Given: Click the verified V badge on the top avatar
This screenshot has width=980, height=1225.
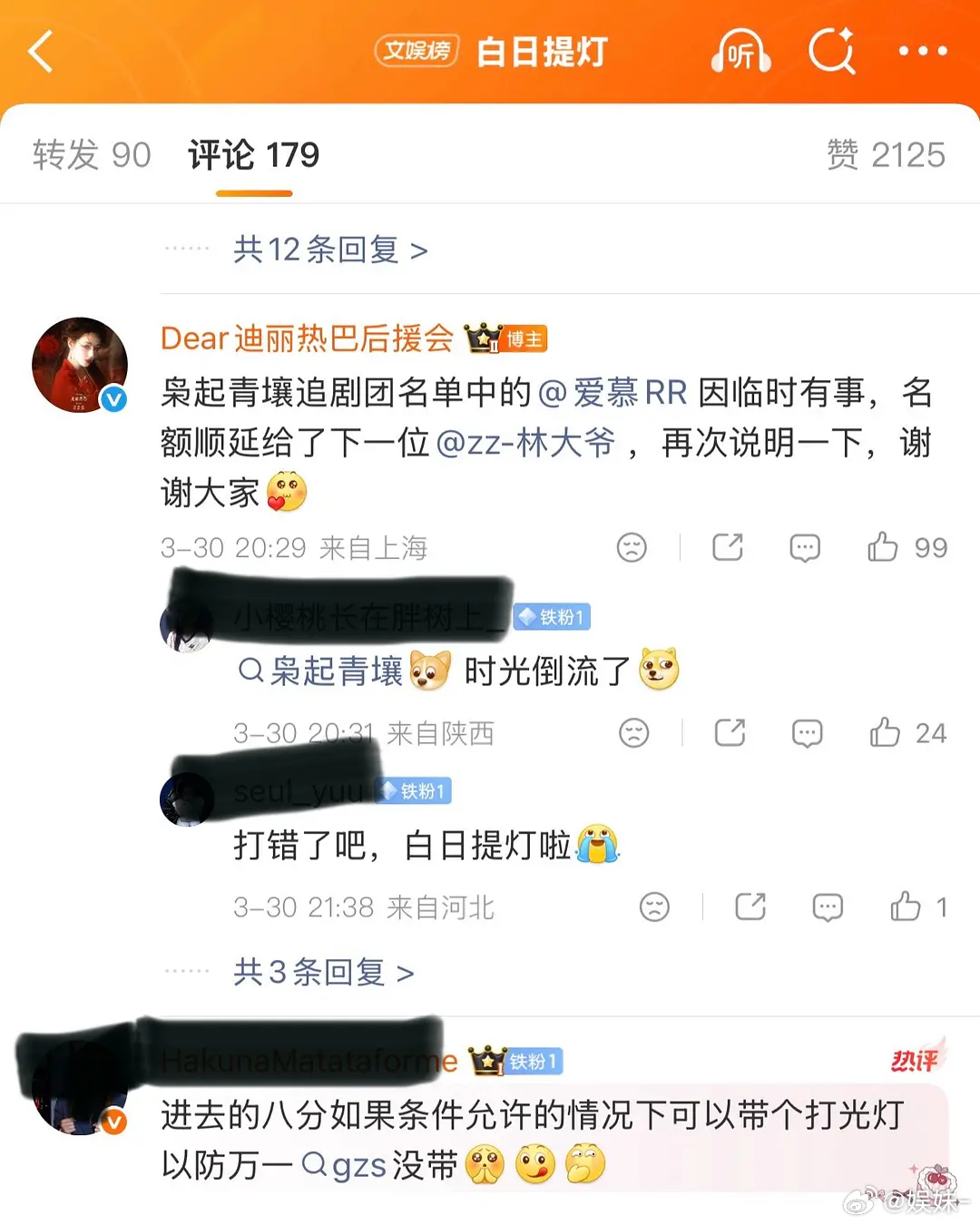Looking at the screenshot, I should coord(111,397).
